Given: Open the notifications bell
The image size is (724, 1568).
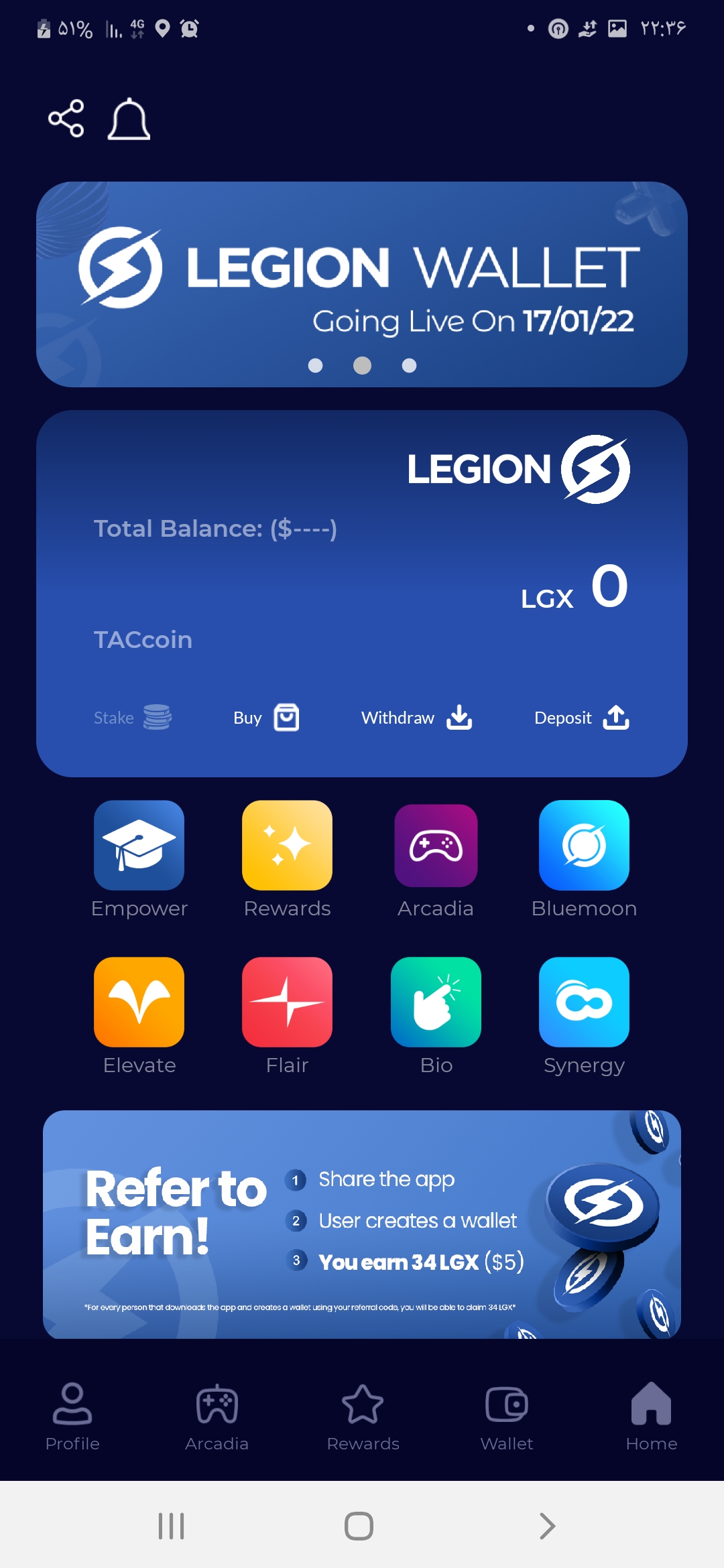Looking at the screenshot, I should point(129,119).
